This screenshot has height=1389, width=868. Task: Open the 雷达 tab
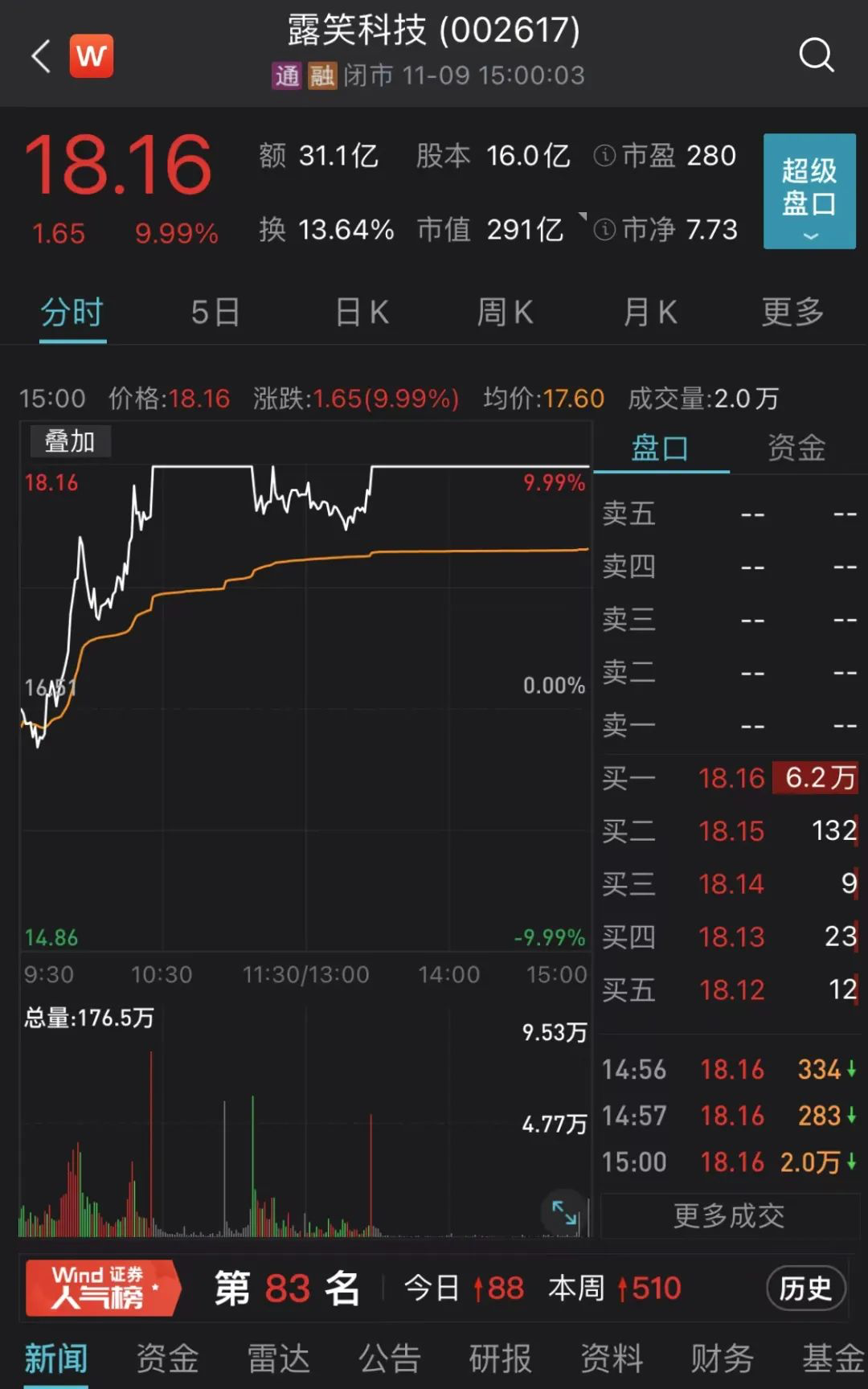tap(279, 1358)
